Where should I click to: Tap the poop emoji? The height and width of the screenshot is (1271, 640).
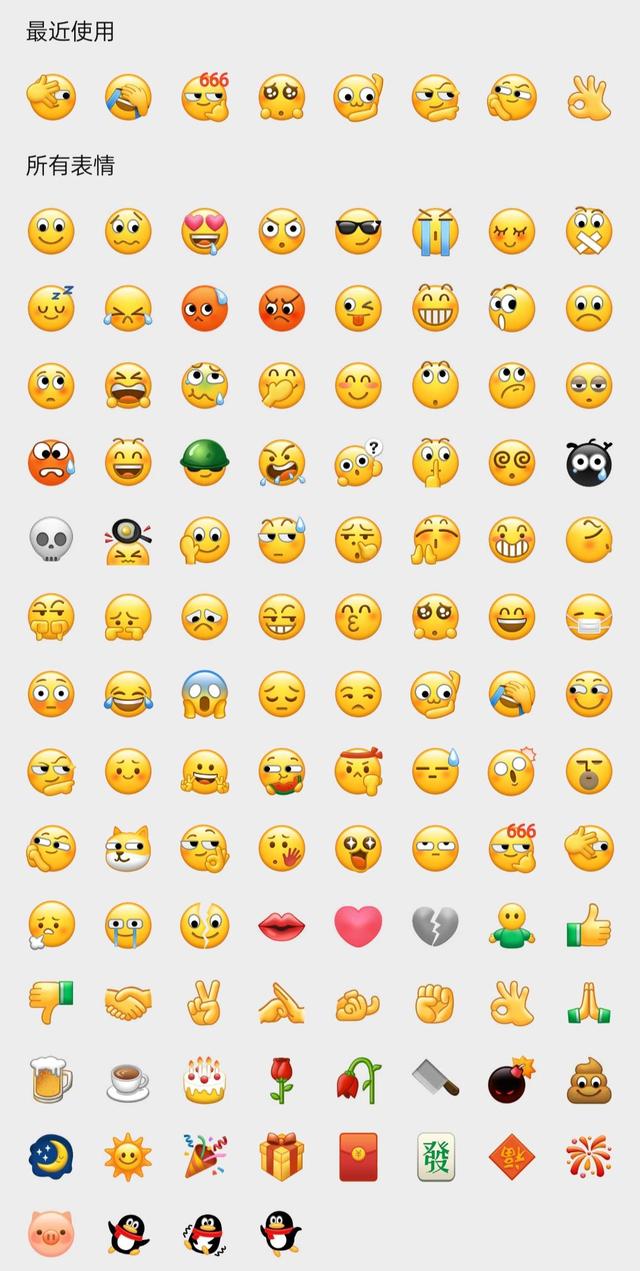(589, 1080)
